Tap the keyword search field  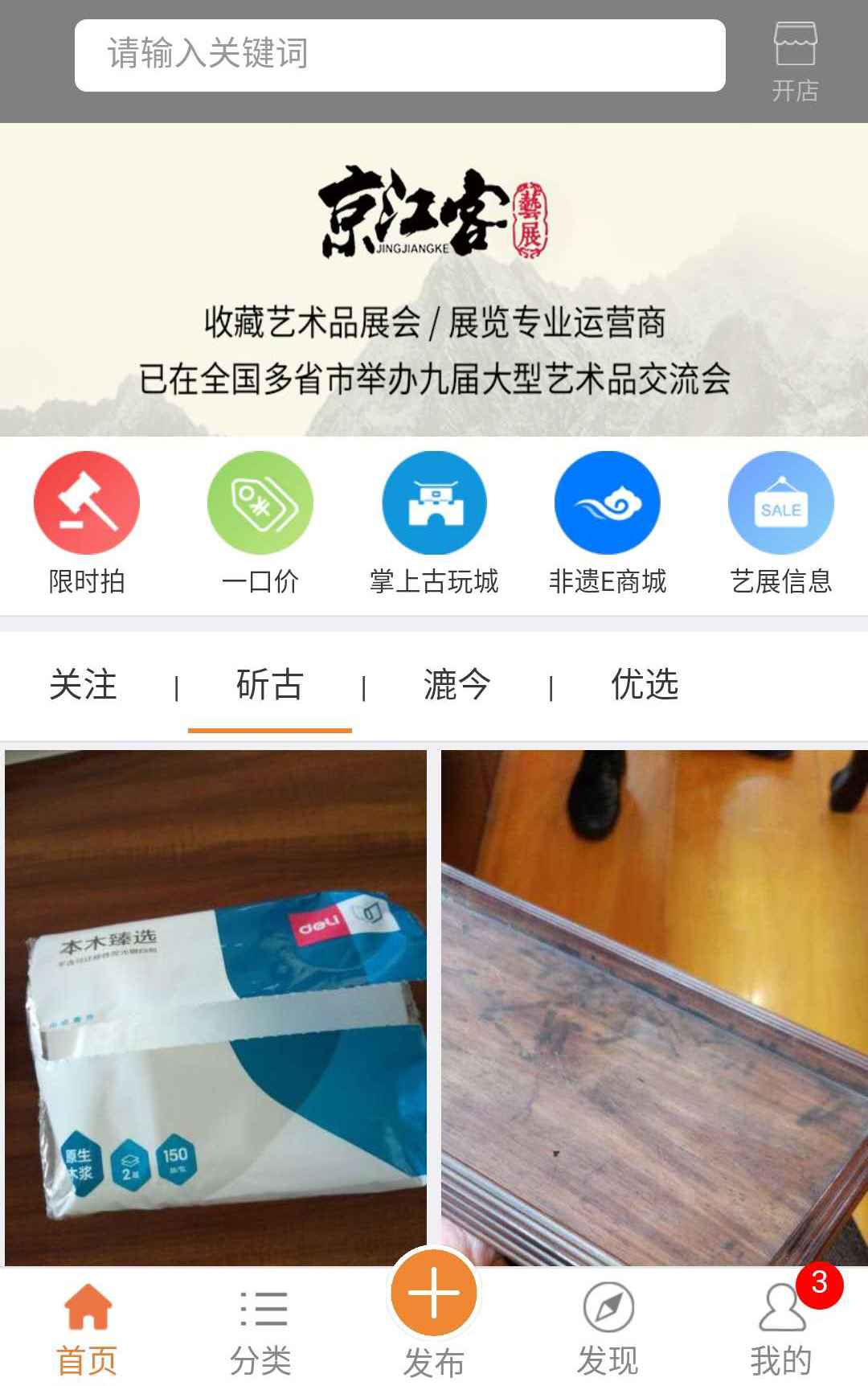coord(399,55)
